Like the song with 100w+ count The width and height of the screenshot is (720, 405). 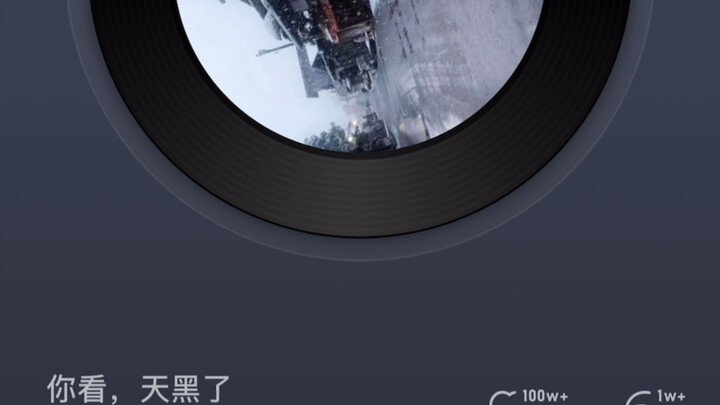[x=503, y=399]
